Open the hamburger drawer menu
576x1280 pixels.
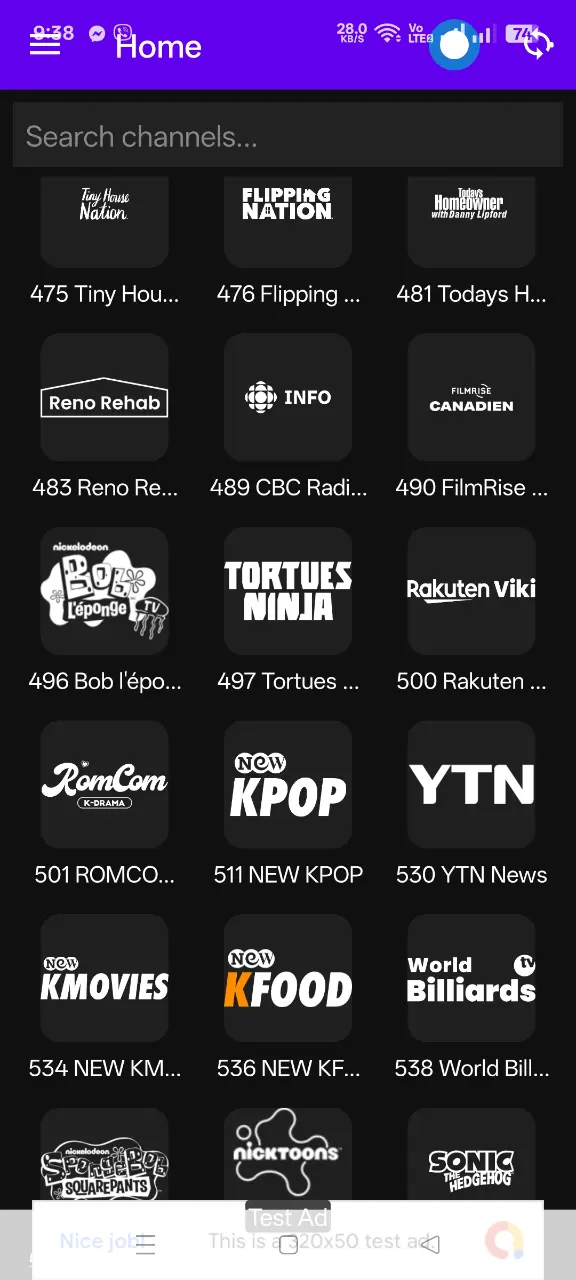45,44
